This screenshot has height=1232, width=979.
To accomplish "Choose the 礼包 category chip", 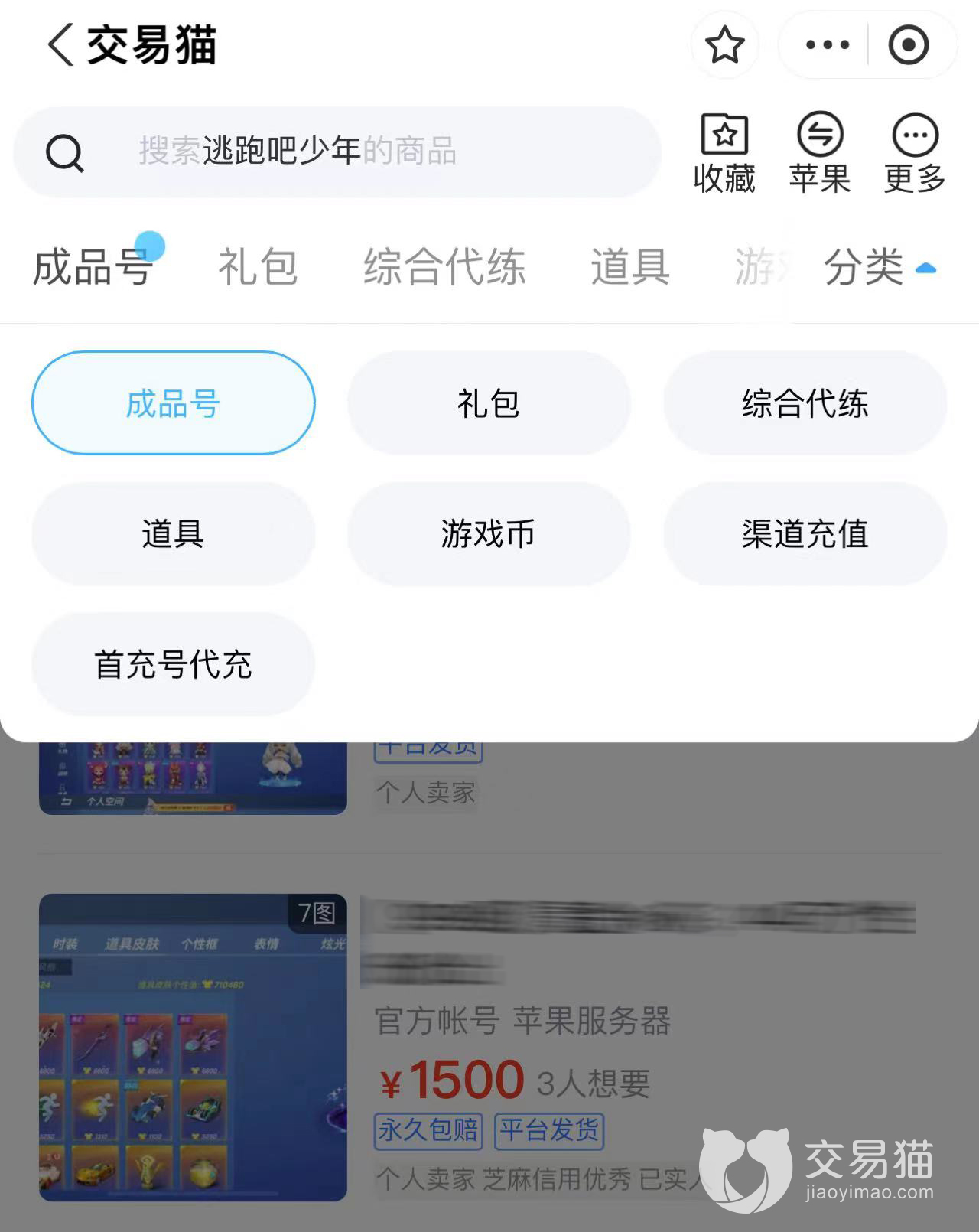I will (489, 403).
